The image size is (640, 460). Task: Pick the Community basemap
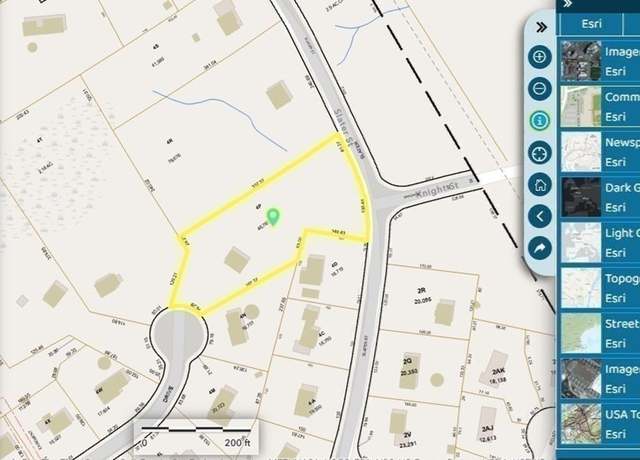click(598, 106)
